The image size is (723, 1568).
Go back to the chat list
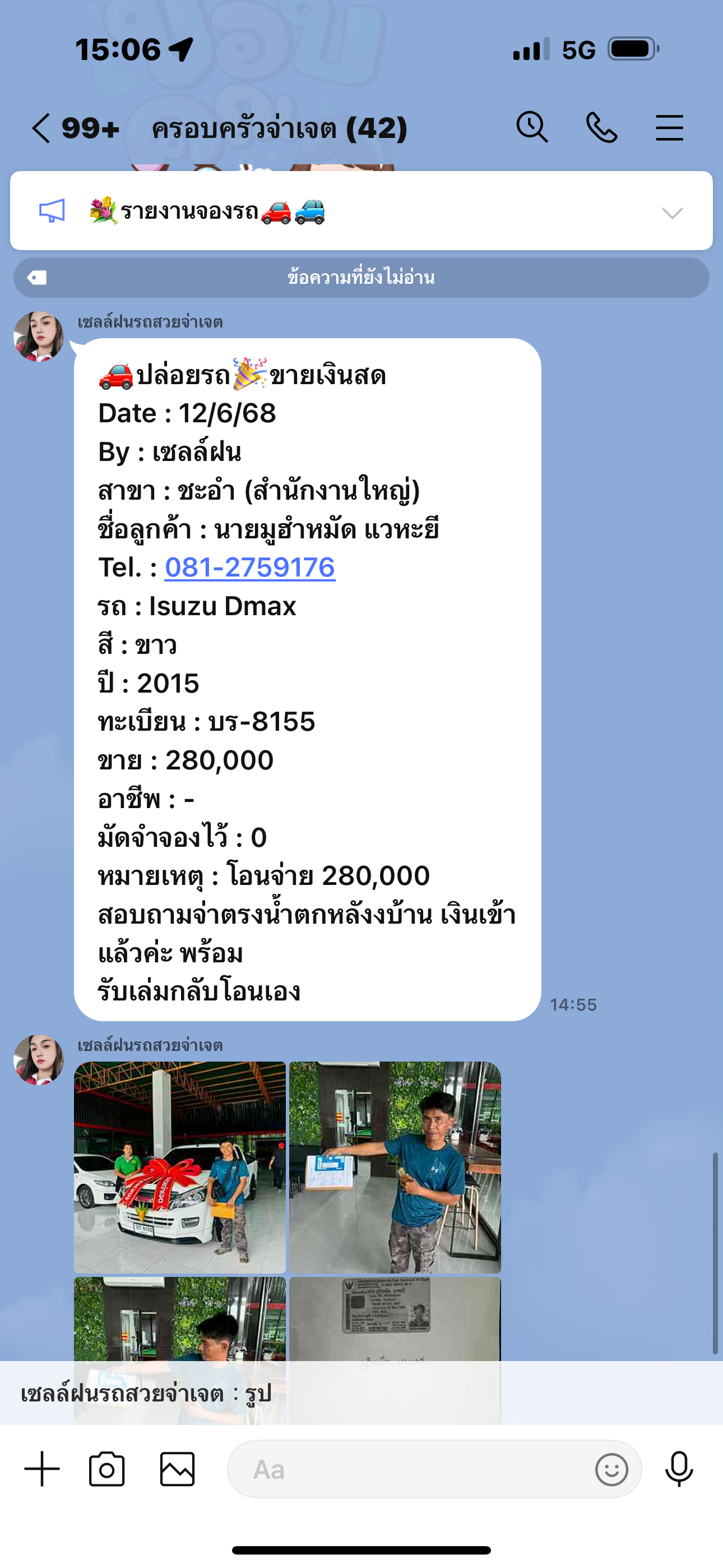pyautogui.click(x=41, y=128)
